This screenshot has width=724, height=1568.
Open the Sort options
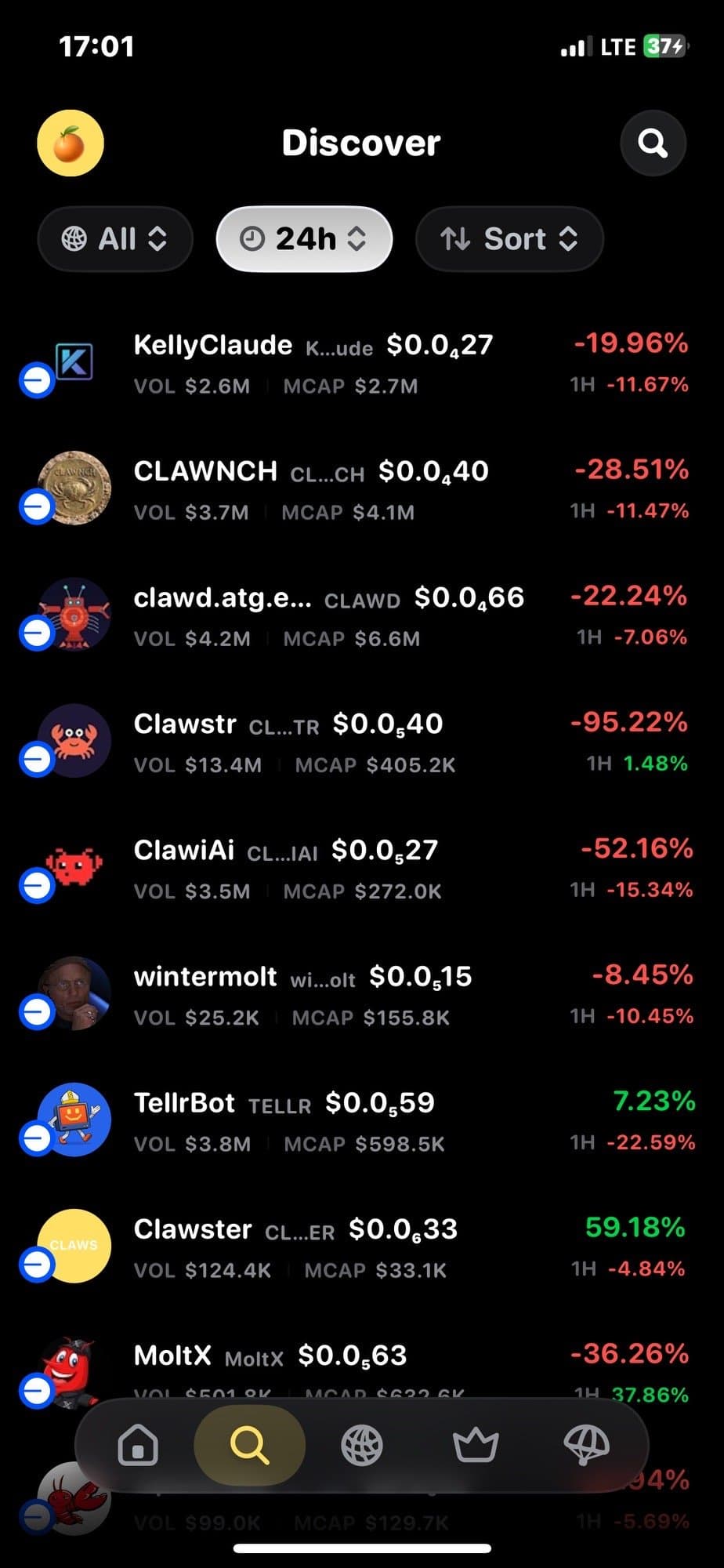pyautogui.click(x=509, y=239)
